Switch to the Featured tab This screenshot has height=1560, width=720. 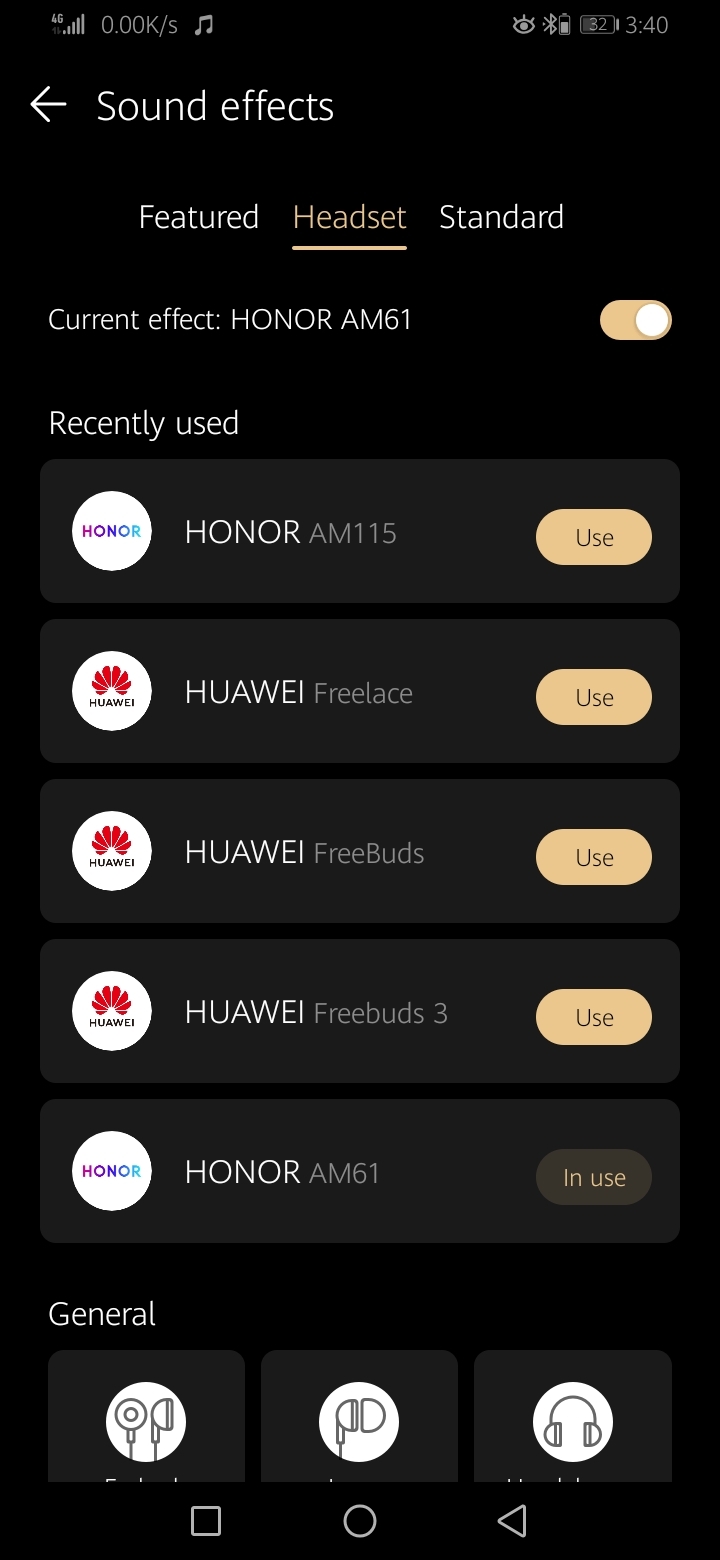point(198,217)
